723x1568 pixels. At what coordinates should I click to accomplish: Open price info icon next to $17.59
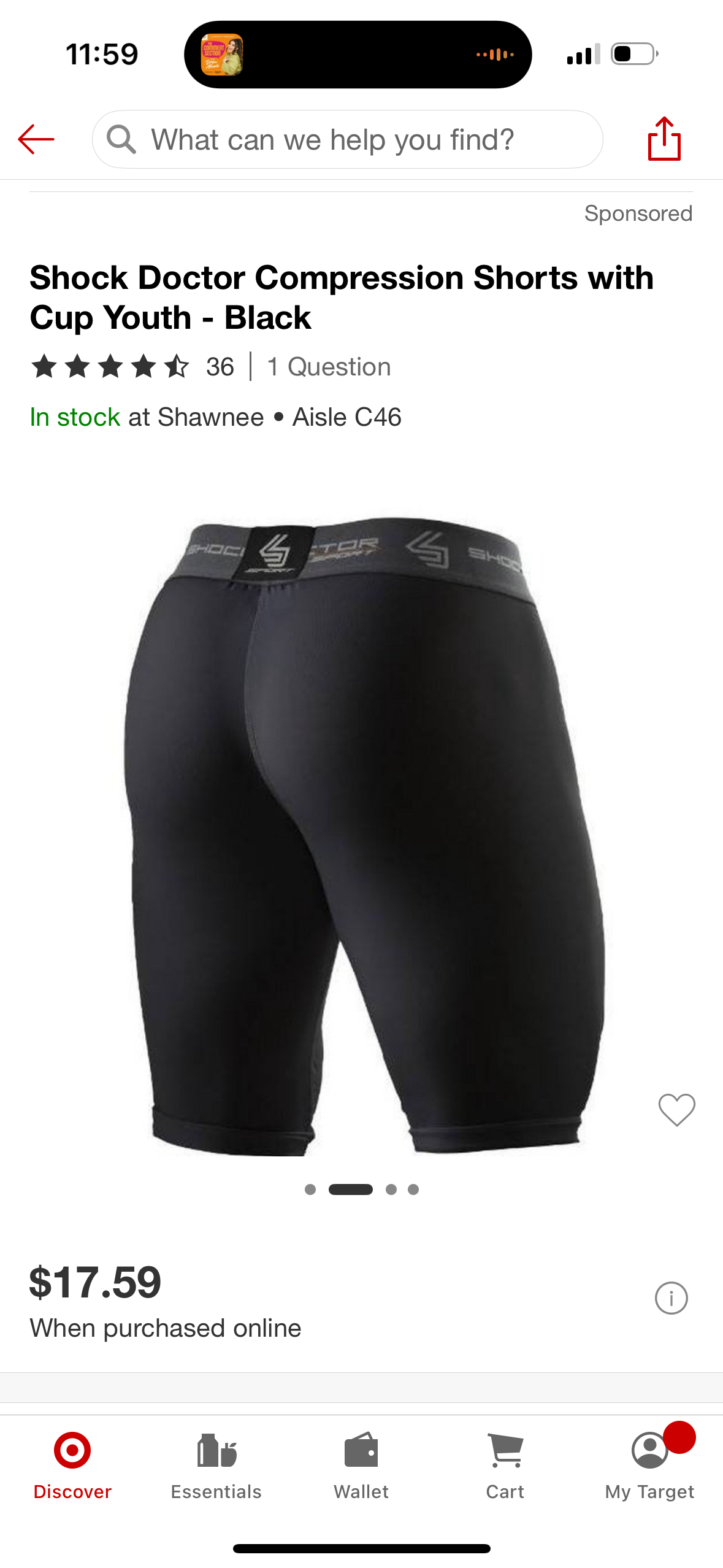pyautogui.click(x=671, y=1298)
